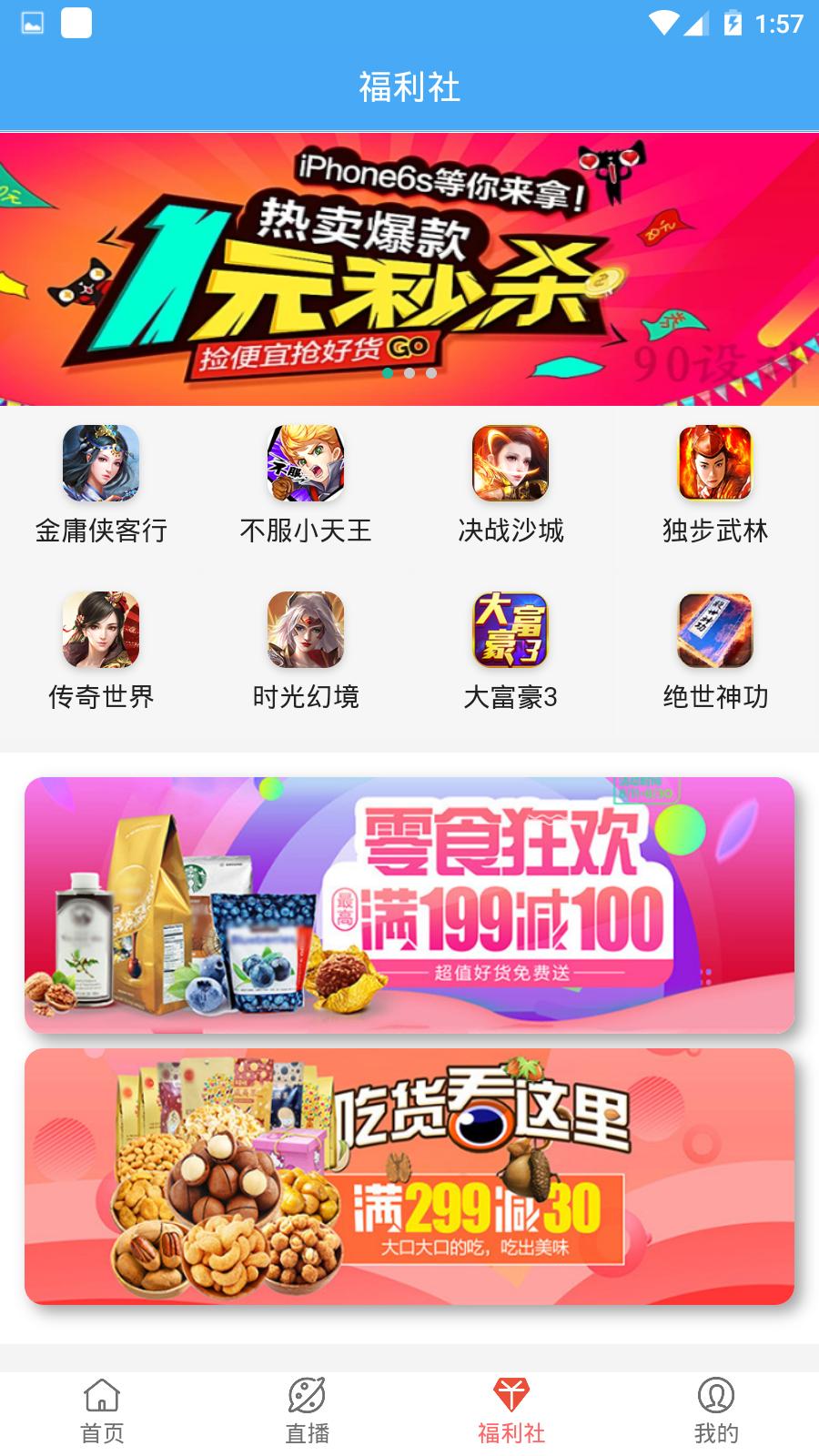View the 吃货看这里 满299减30 banner

pyautogui.click(x=409, y=1176)
